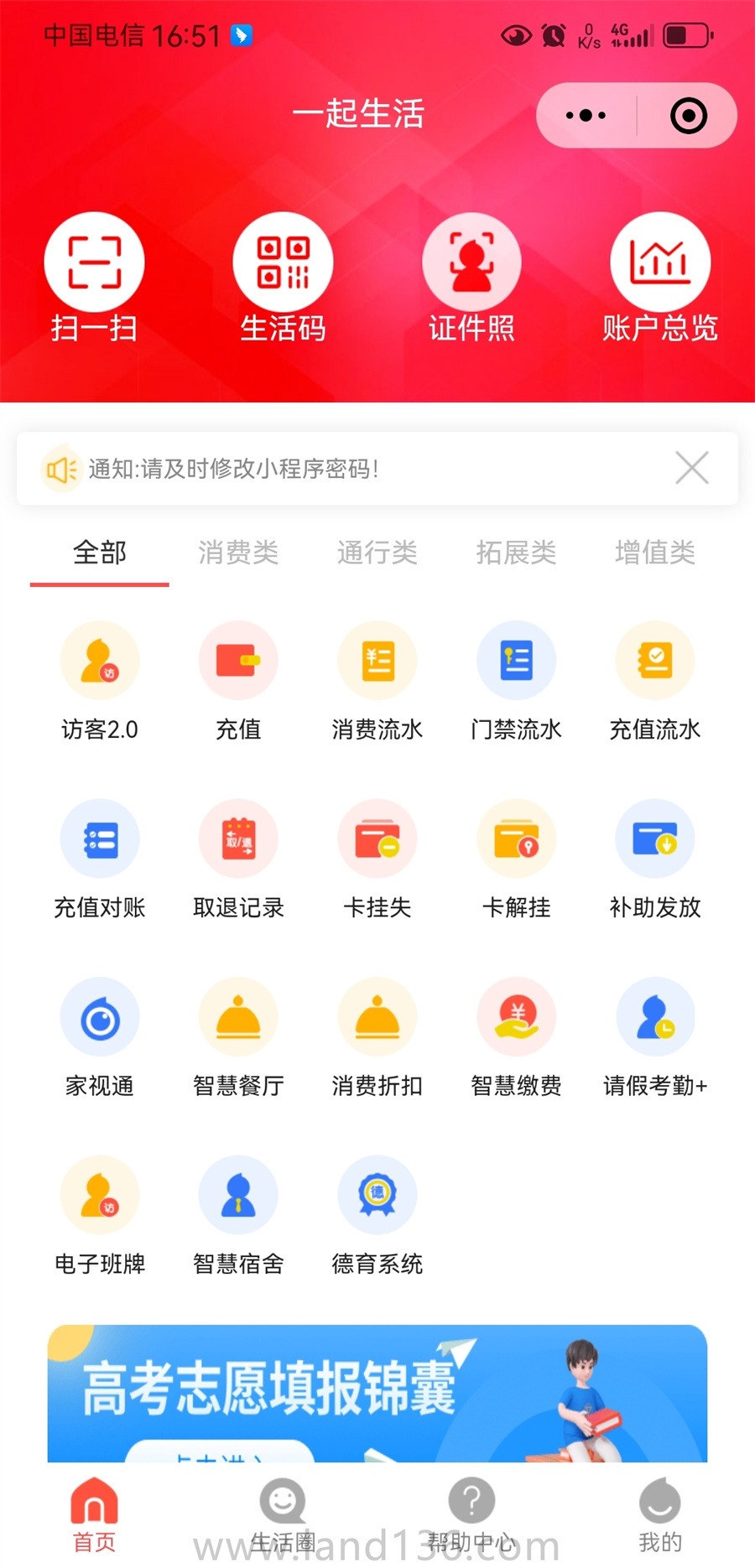Dismiss the password notification banner
This screenshot has width=755, height=1568.
tap(693, 469)
